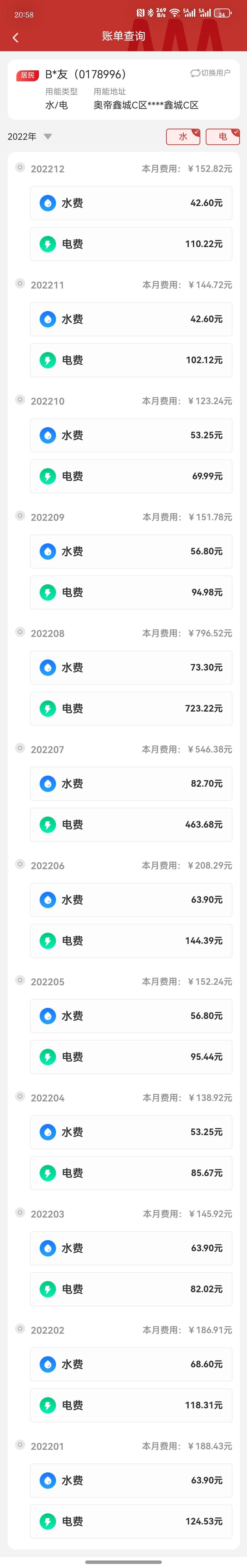Select 202204 电费 bill of 85.67元
Screen dimensions: 247x1568
coord(131,1173)
